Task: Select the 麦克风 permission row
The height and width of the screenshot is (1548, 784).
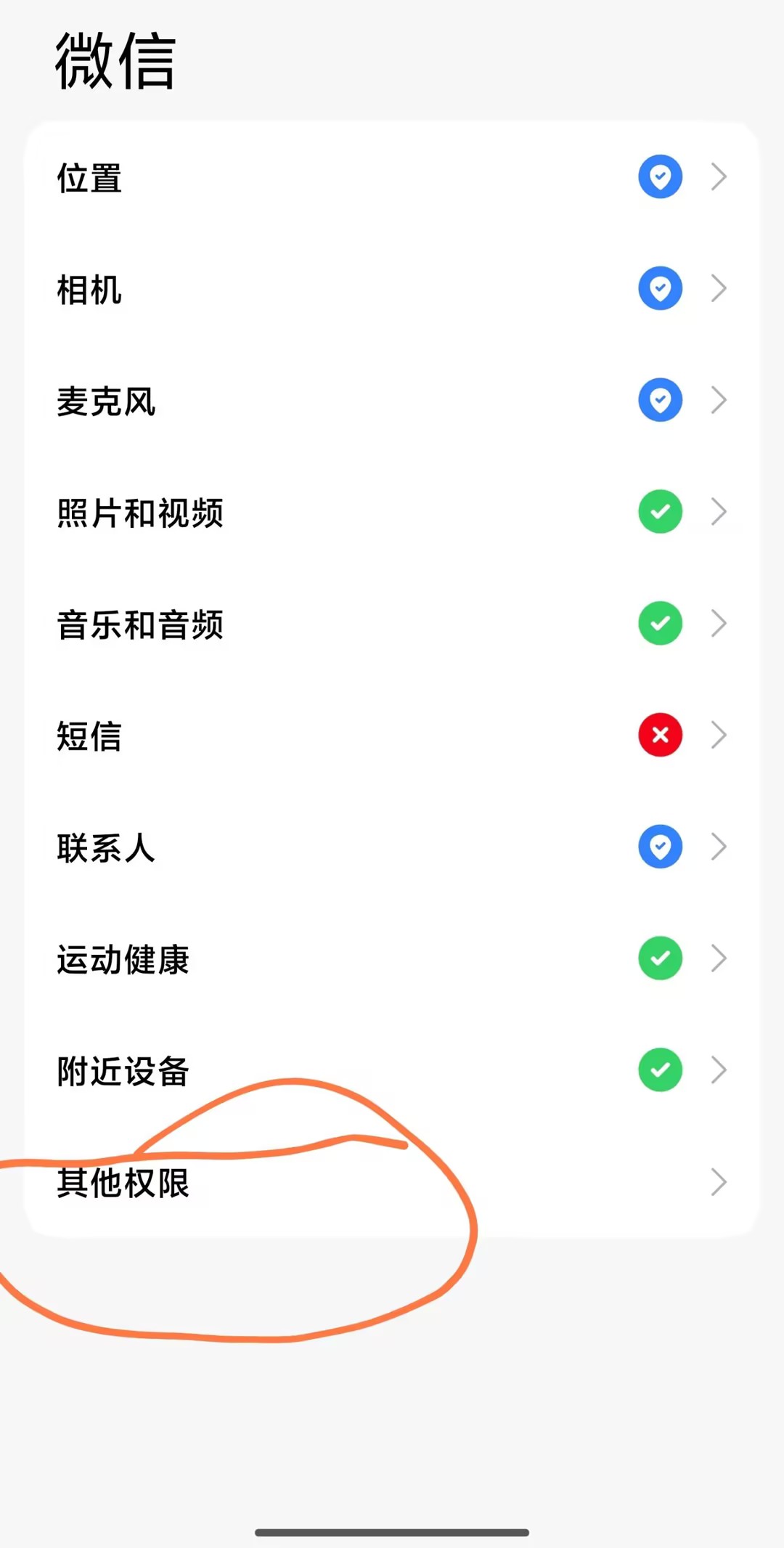Action: (x=392, y=401)
